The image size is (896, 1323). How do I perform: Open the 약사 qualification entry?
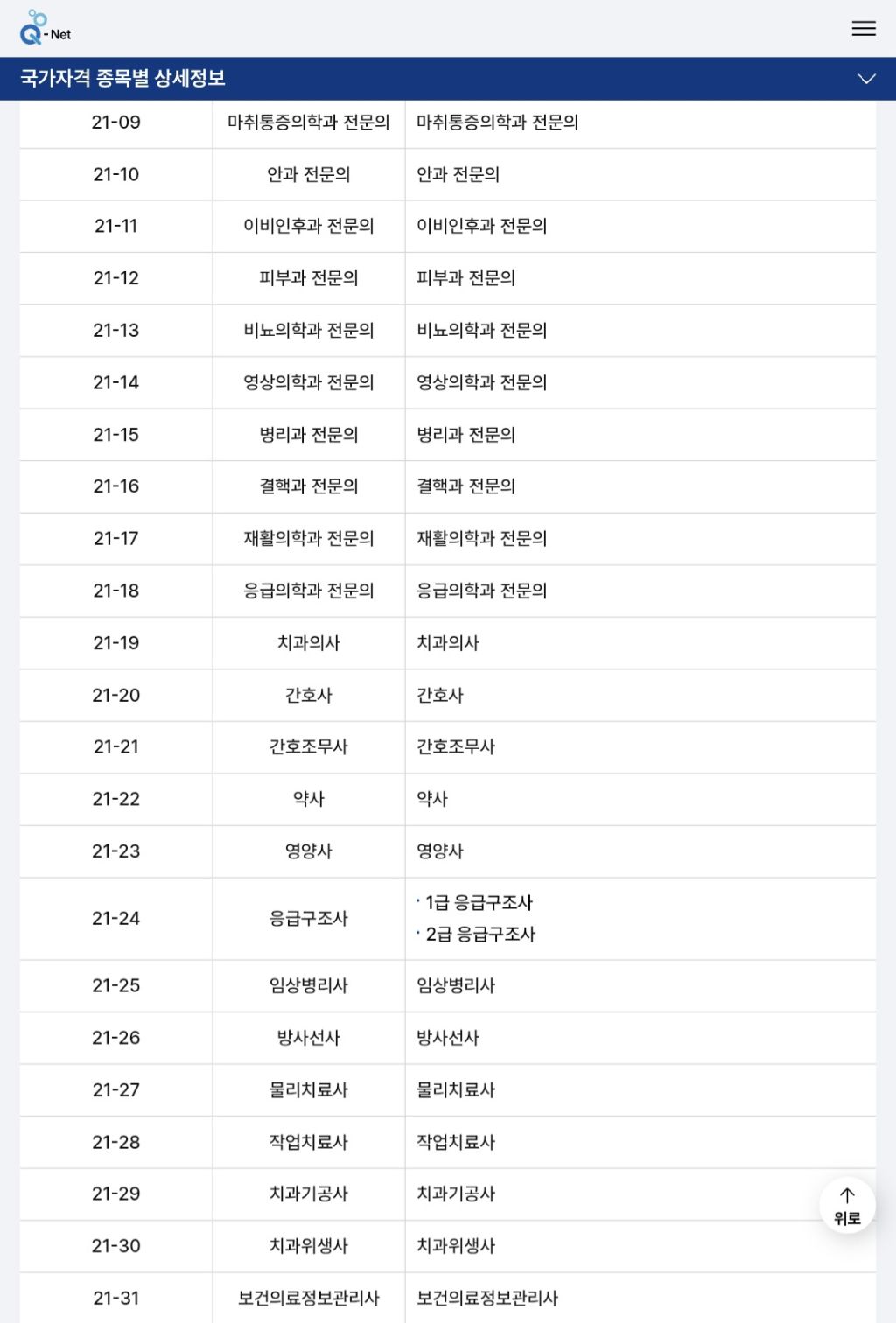click(306, 799)
